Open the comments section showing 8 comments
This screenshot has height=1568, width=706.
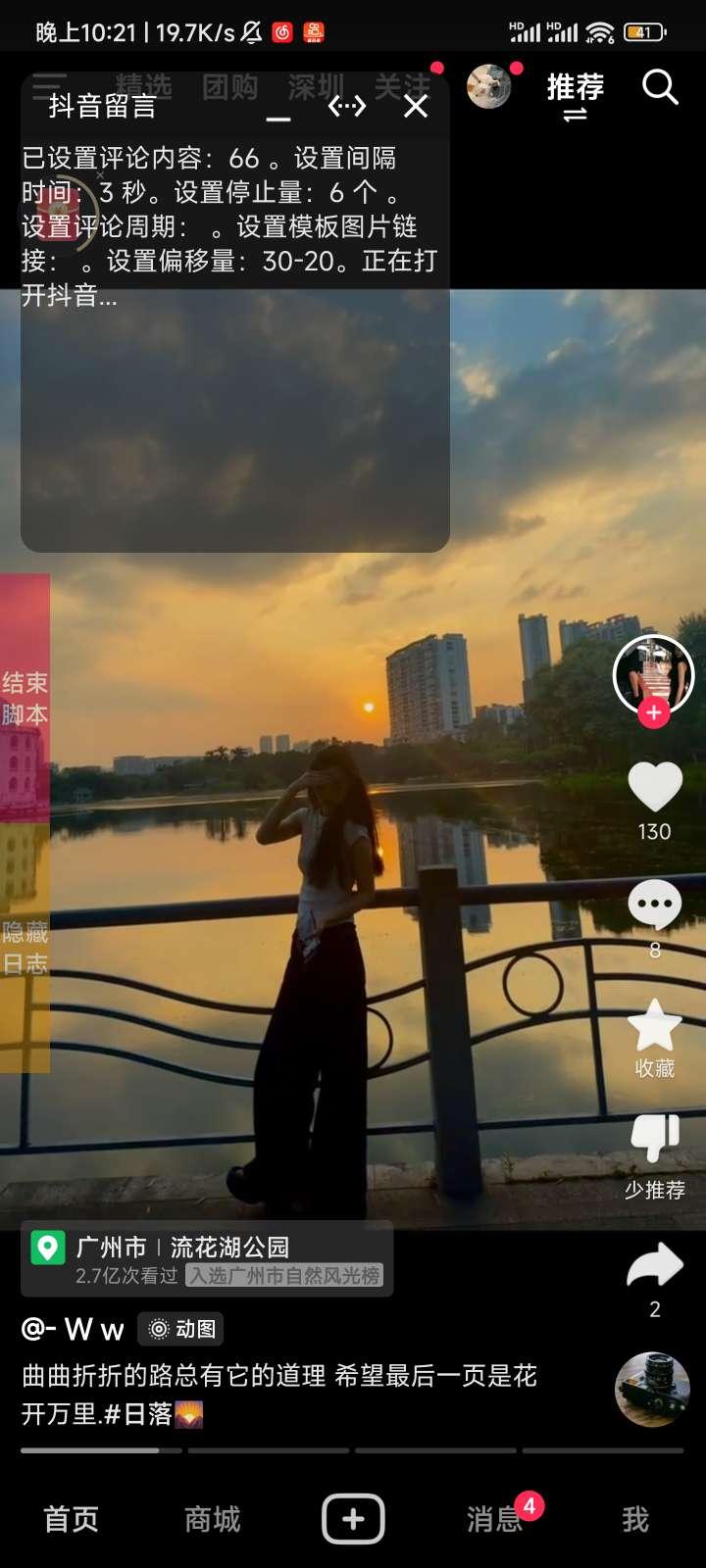pos(653,904)
